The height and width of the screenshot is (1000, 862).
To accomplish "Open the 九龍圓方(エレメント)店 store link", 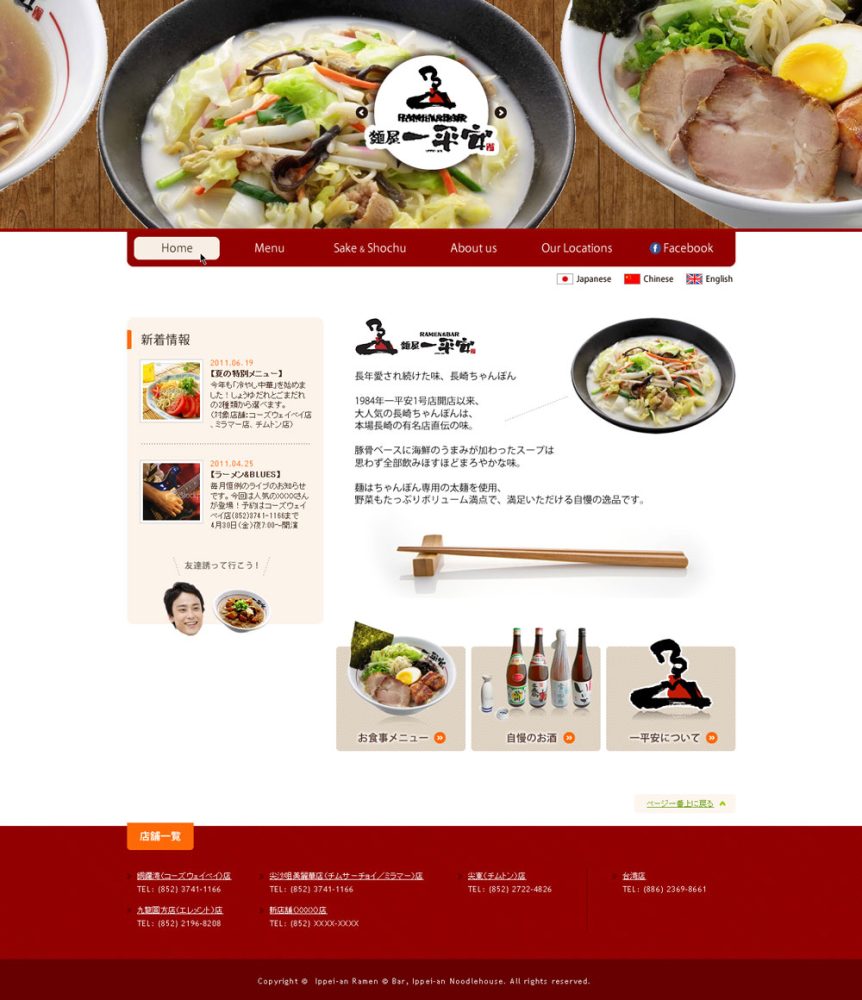I will coord(180,910).
